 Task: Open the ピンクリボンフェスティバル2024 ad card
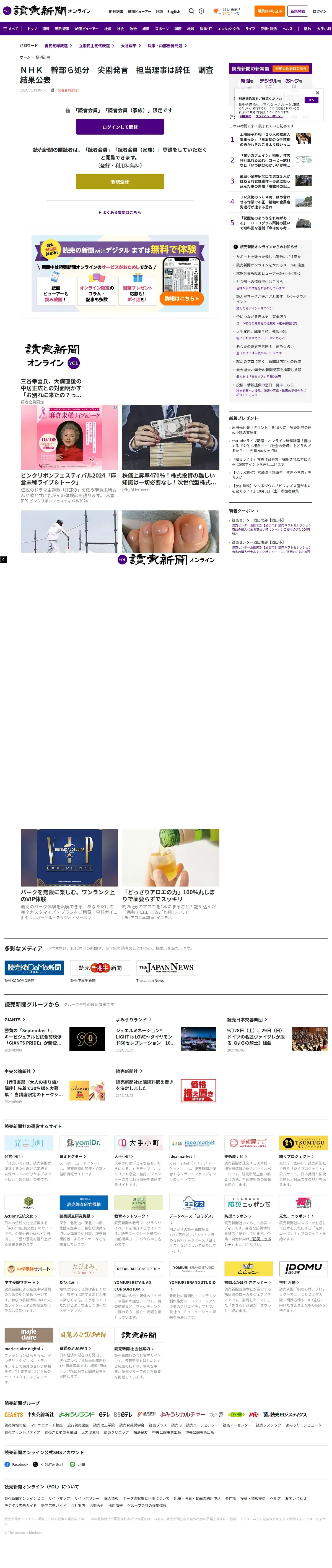click(69, 454)
